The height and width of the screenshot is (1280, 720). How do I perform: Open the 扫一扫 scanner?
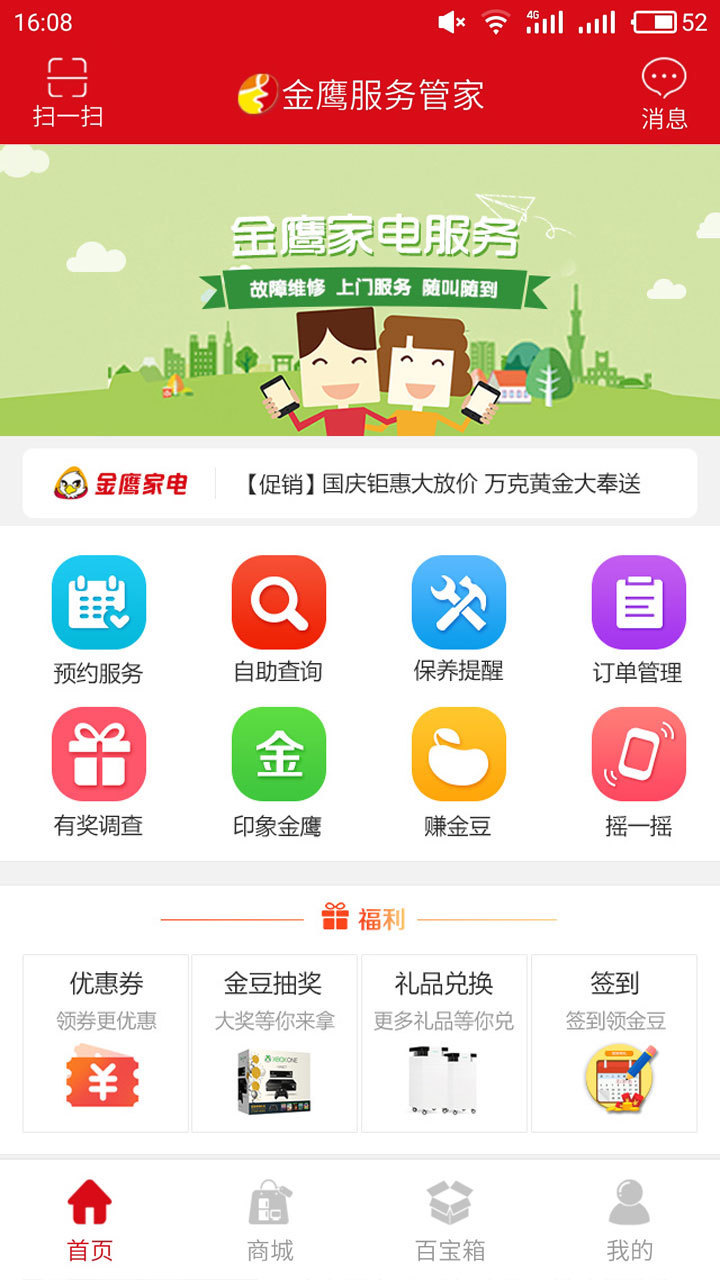coord(67,92)
